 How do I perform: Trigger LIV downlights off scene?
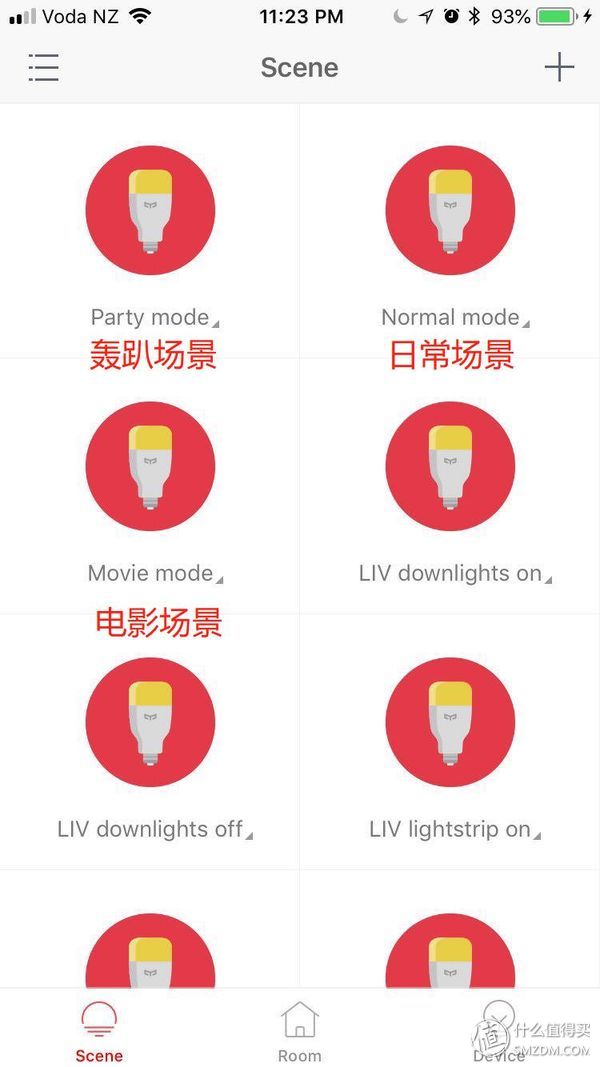pos(150,722)
